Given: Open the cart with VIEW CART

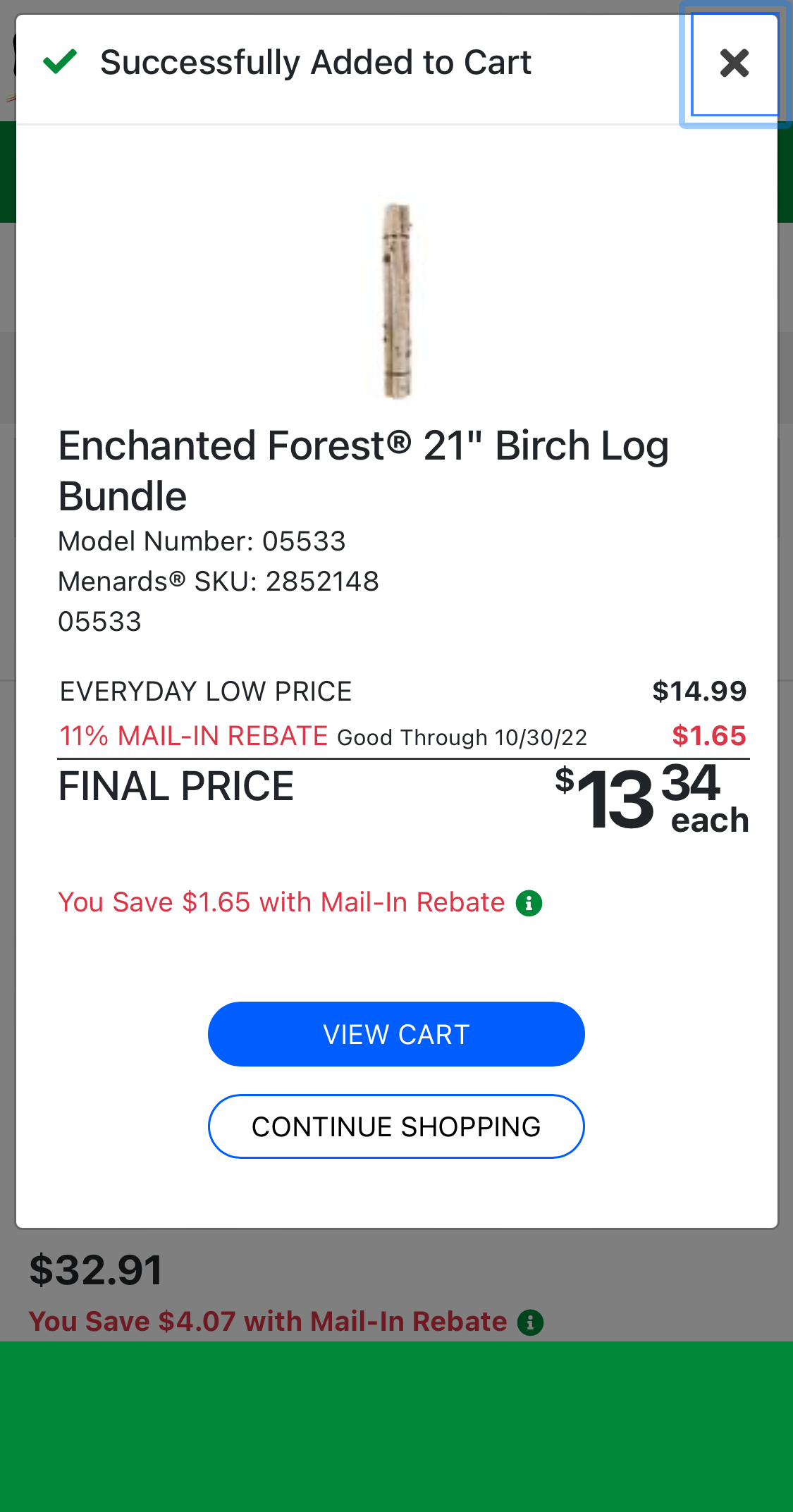Looking at the screenshot, I should click(x=395, y=1033).
